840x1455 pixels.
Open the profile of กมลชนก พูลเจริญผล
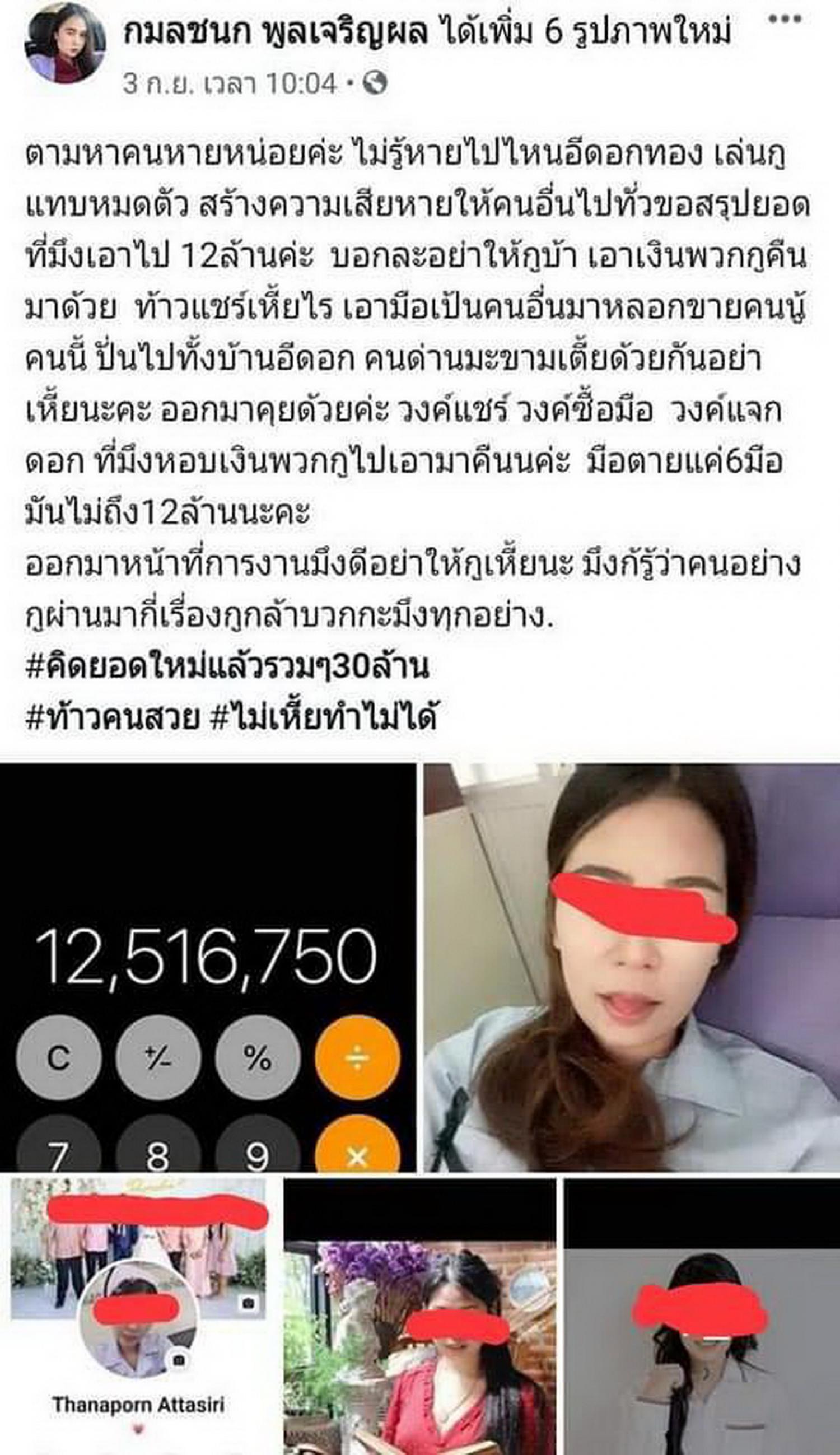coord(276,32)
